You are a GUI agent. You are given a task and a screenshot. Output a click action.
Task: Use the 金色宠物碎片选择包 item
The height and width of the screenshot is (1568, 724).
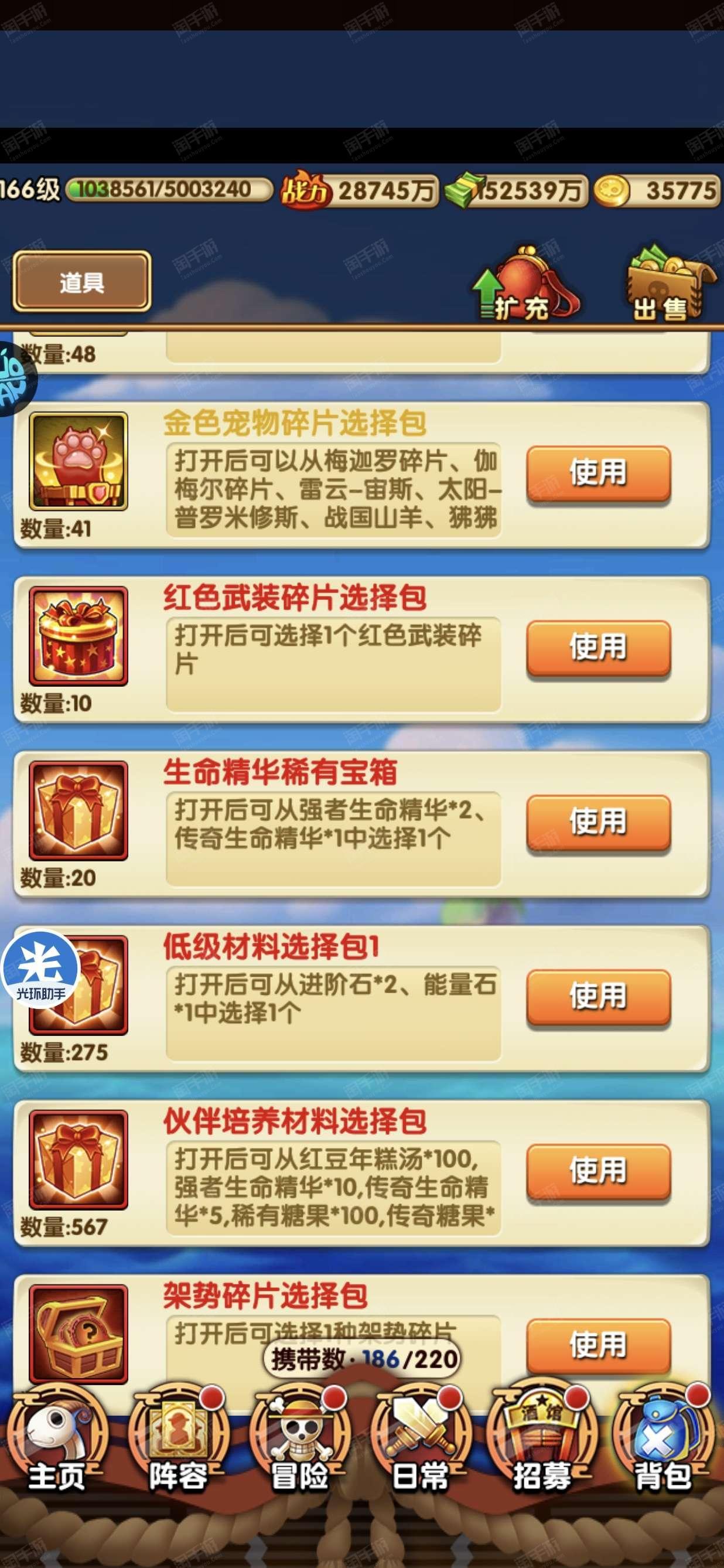(x=598, y=473)
